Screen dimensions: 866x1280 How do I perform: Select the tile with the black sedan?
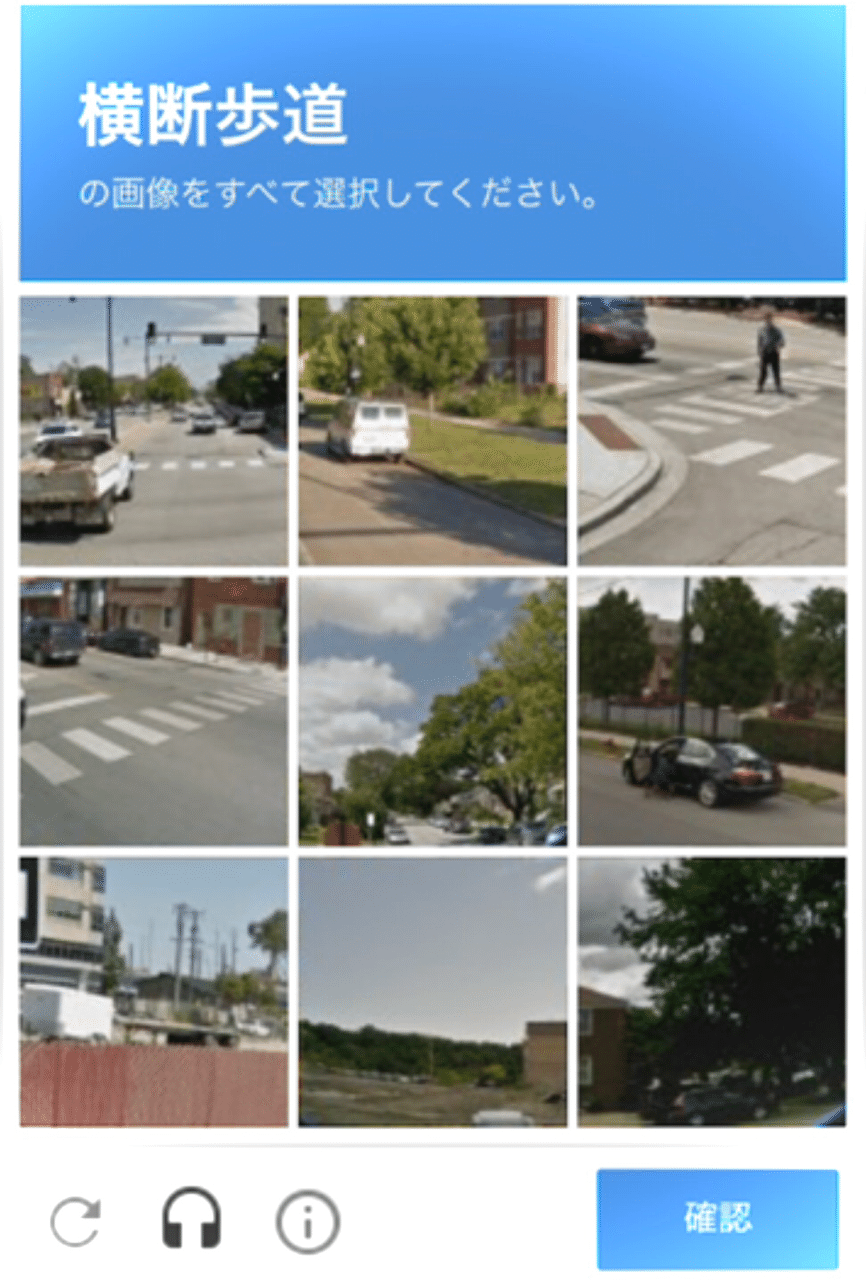click(x=711, y=711)
